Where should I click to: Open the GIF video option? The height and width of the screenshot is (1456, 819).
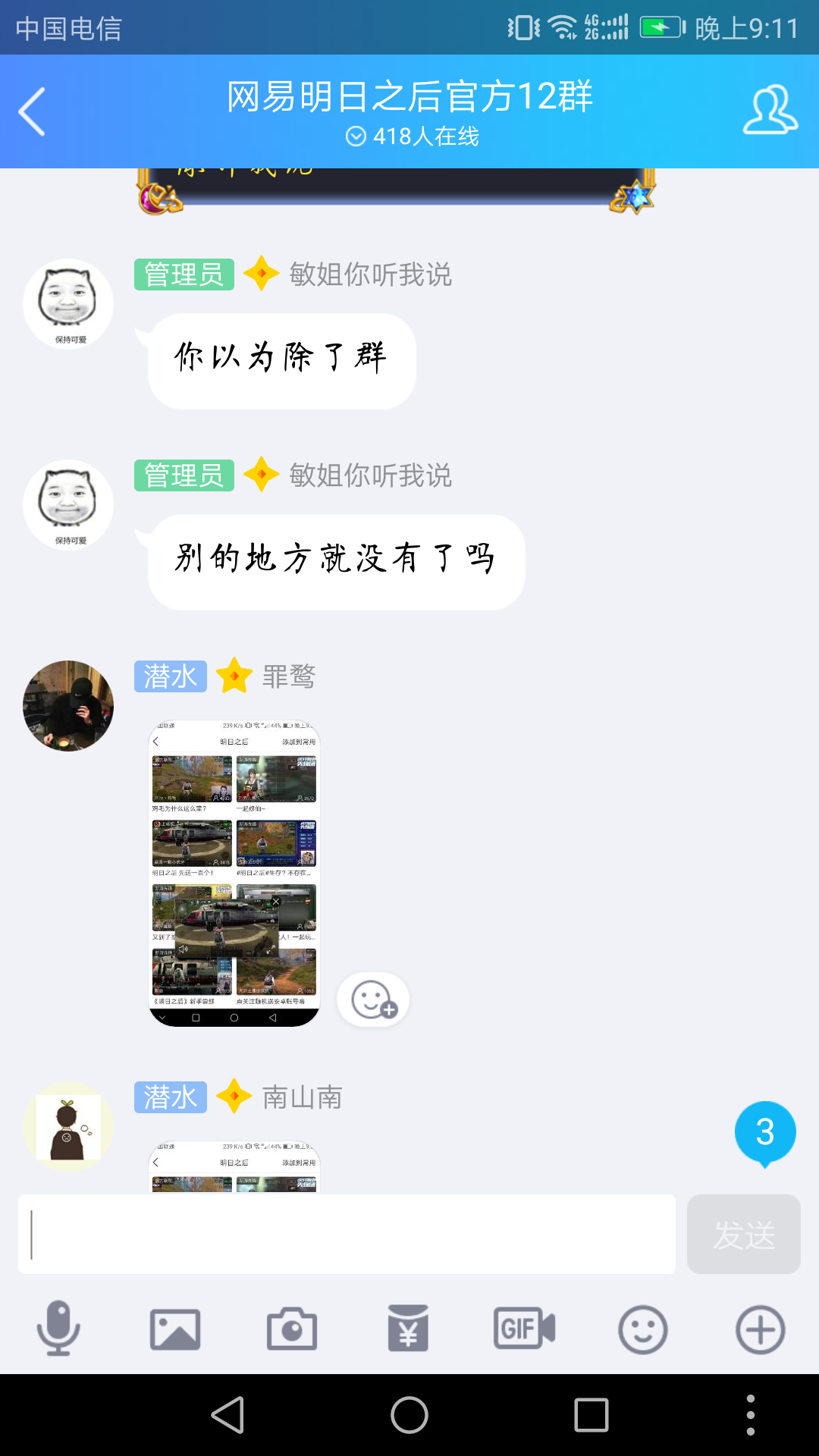[525, 1329]
